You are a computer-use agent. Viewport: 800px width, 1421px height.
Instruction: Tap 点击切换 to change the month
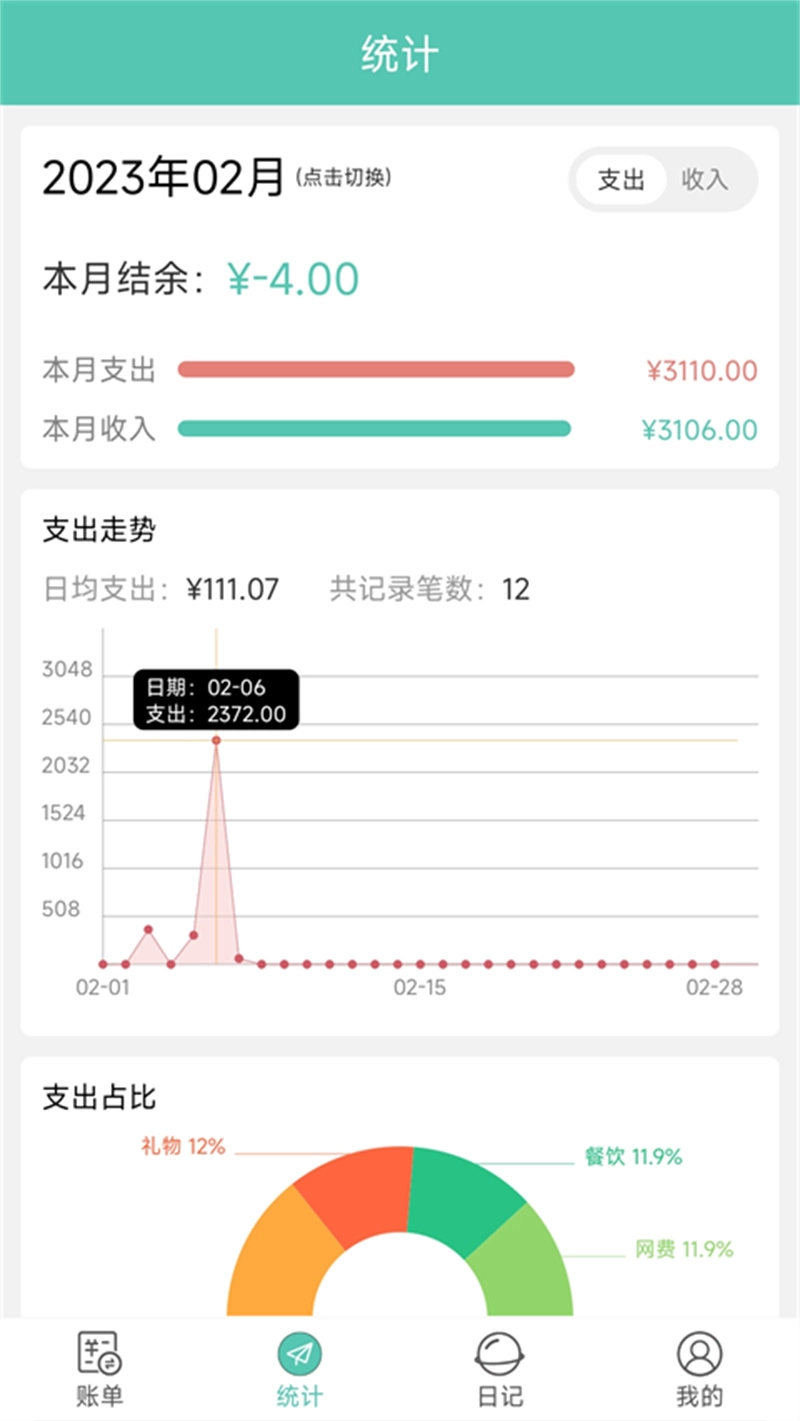(345, 181)
